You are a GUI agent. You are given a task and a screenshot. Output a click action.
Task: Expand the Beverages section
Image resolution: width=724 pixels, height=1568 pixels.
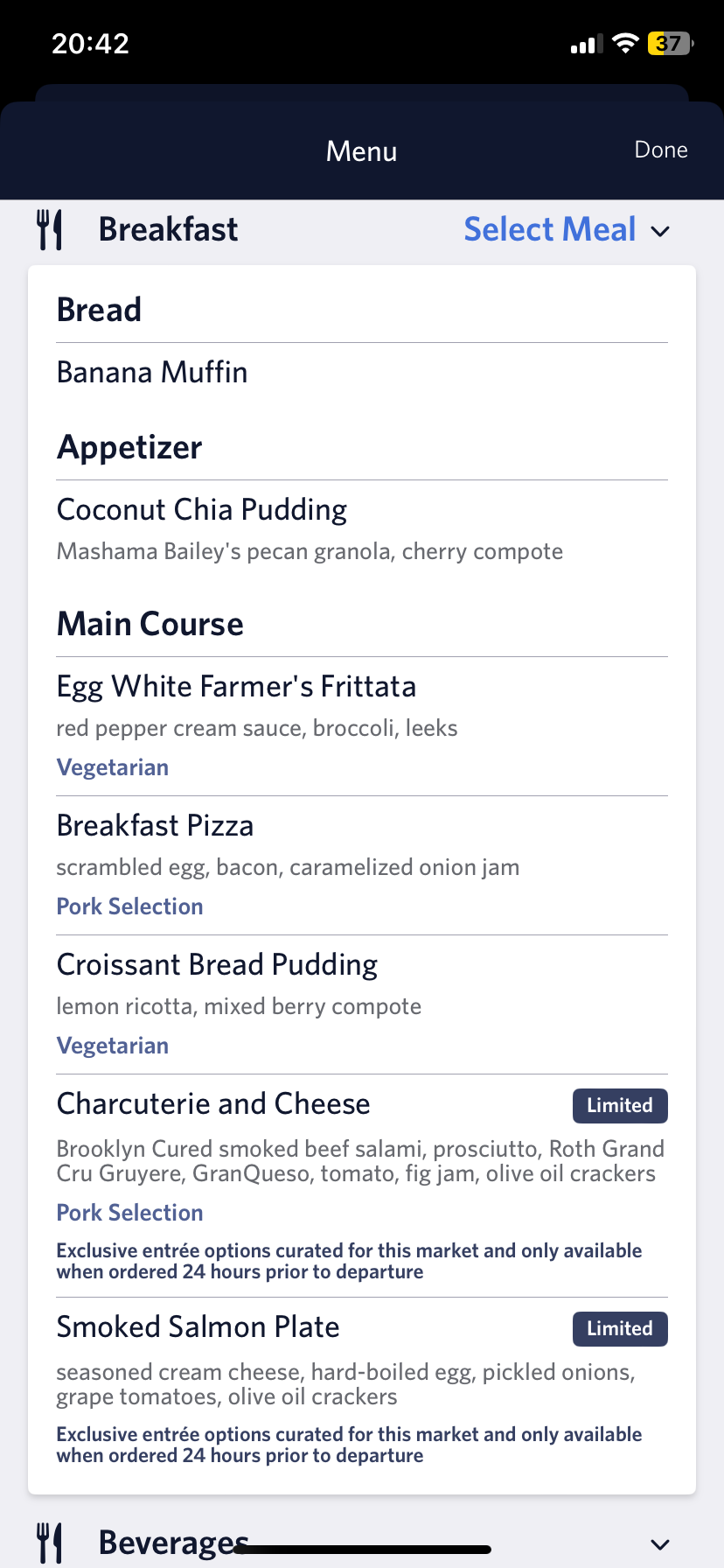tap(659, 1541)
